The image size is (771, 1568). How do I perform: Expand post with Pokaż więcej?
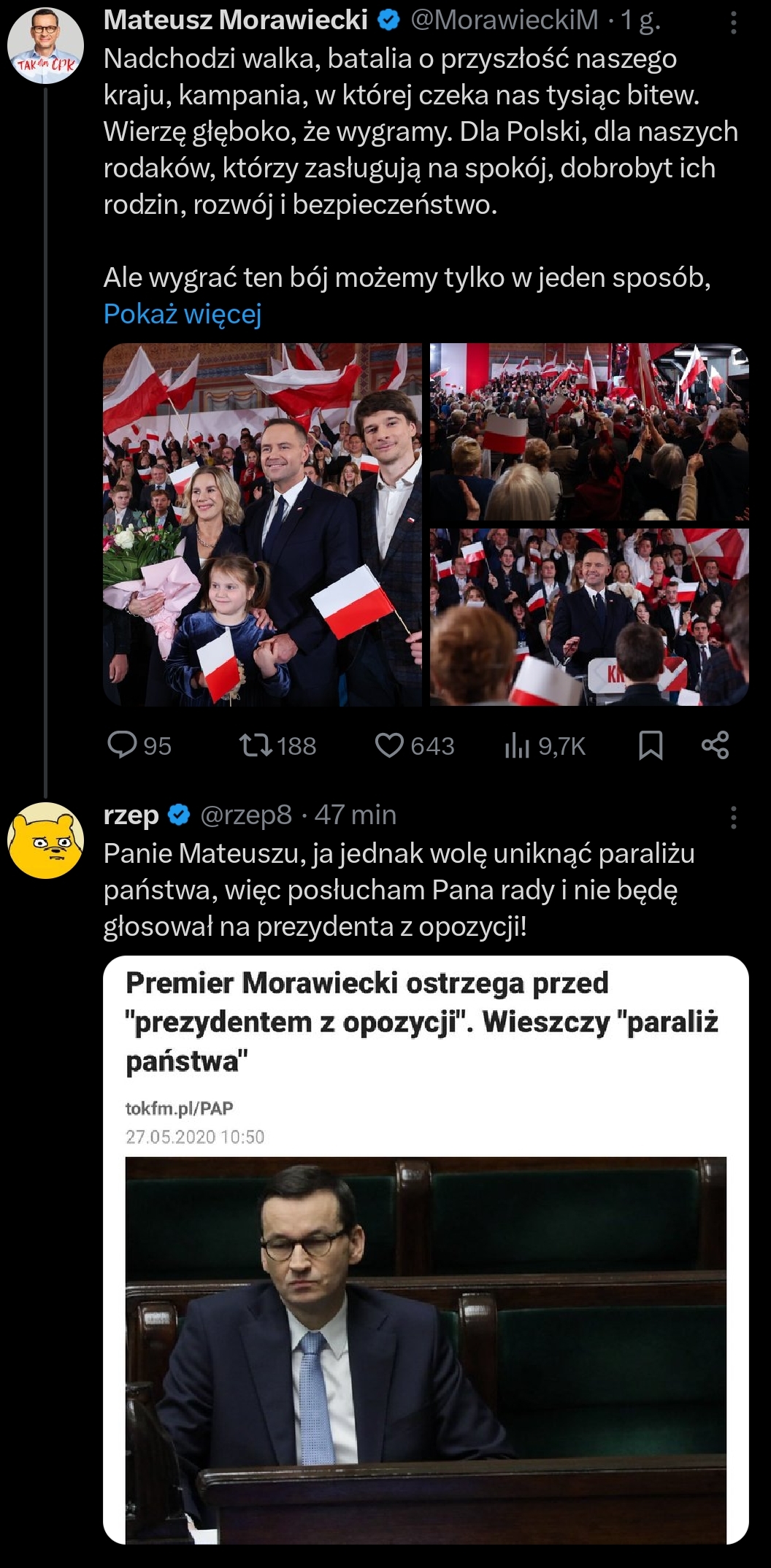point(183,314)
